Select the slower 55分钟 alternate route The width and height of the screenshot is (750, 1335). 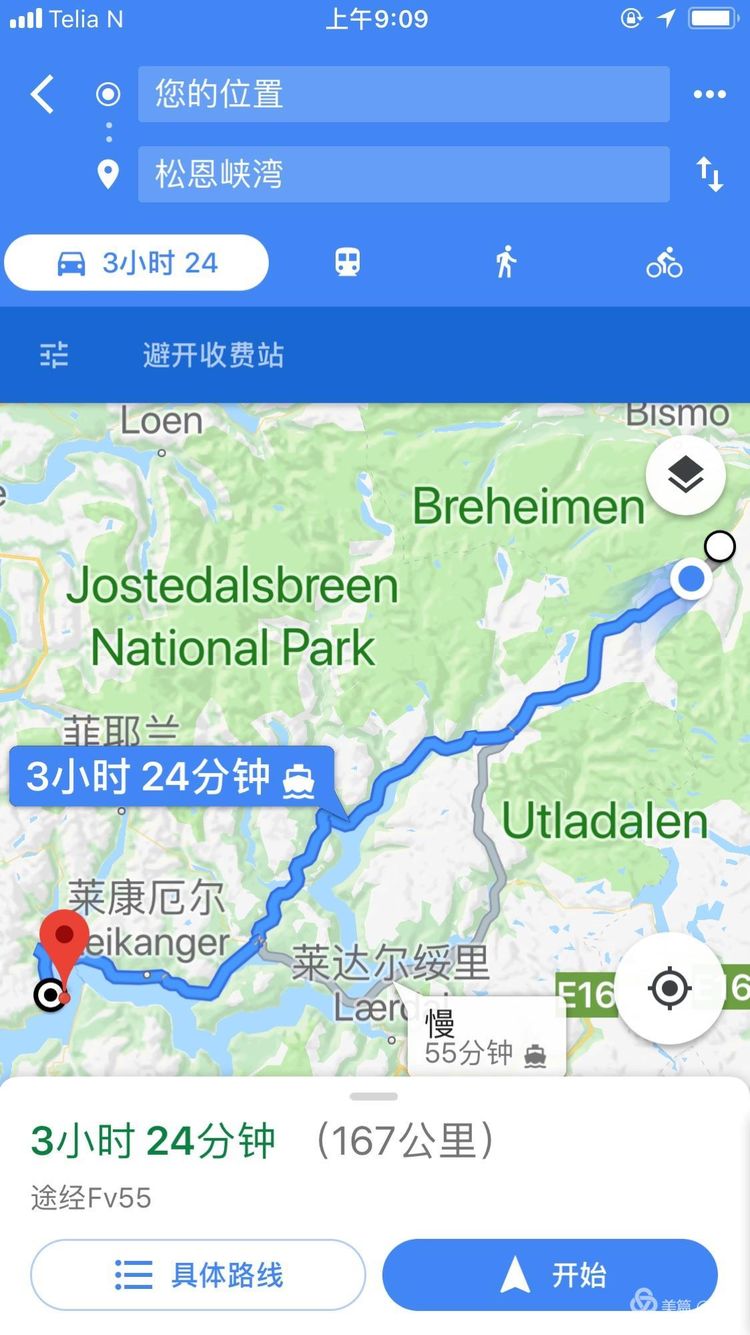(x=486, y=1037)
